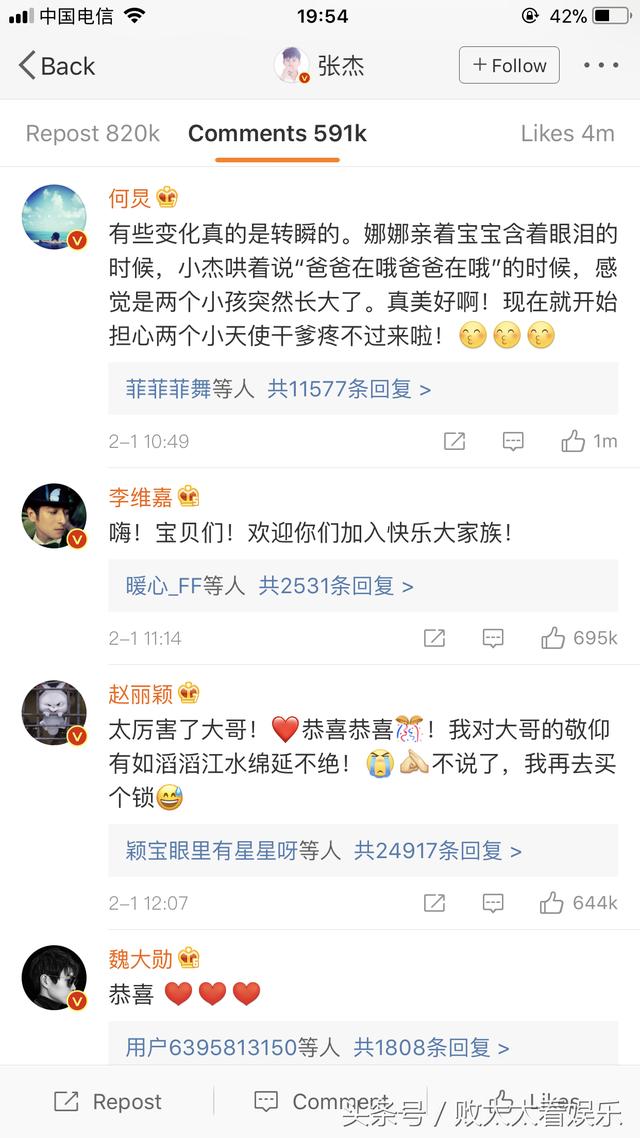Follow 张杰's account
Screen dimensions: 640x1138
[x=509, y=66]
